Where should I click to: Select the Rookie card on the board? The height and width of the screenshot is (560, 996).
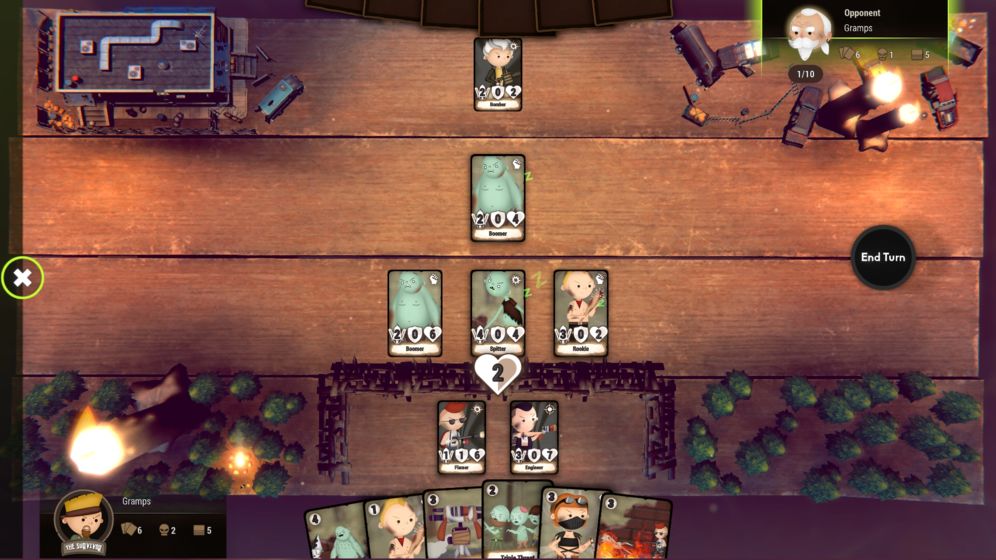pyautogui.click(x=581, y=312)
